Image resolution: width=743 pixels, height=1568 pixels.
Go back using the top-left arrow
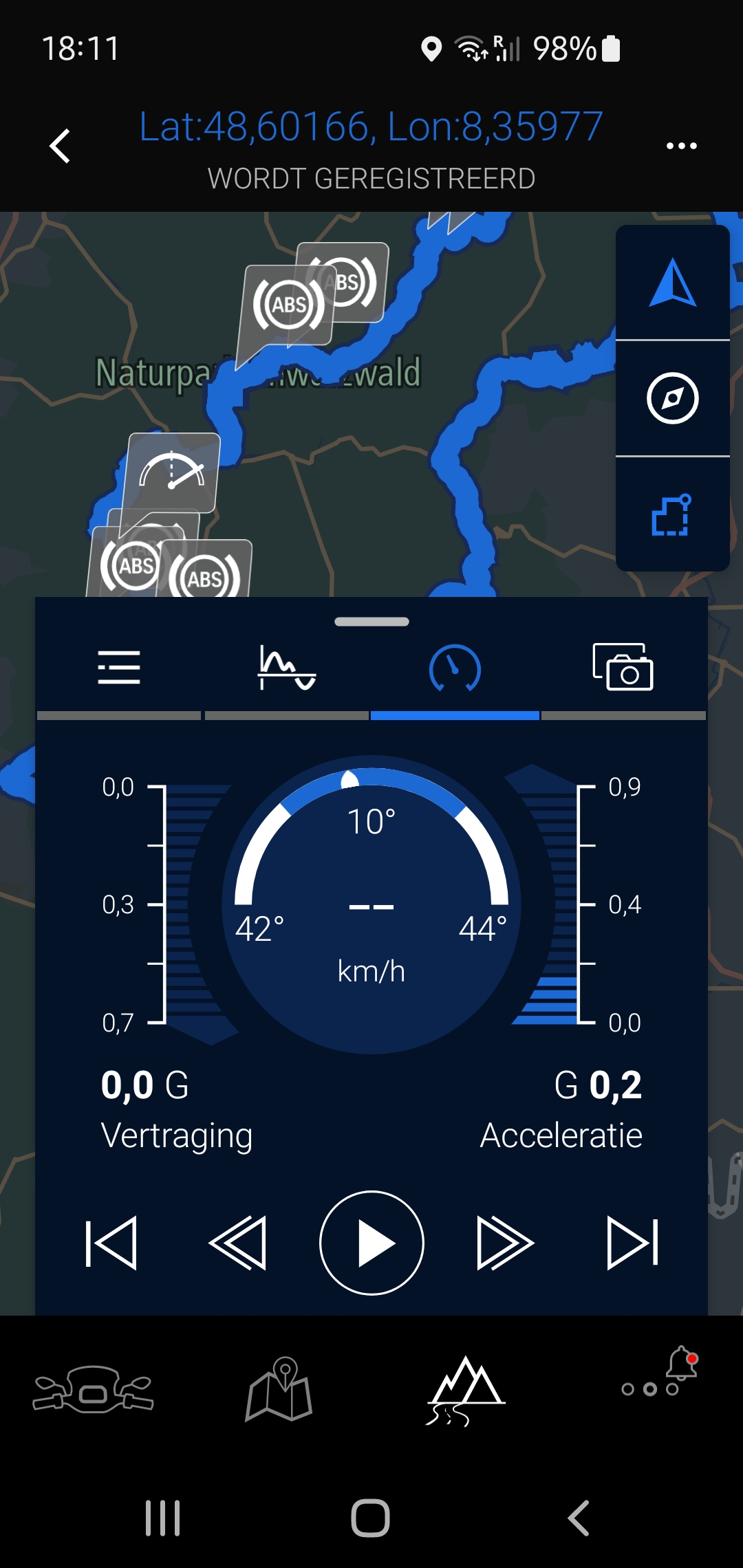click(x=61, y=146)
